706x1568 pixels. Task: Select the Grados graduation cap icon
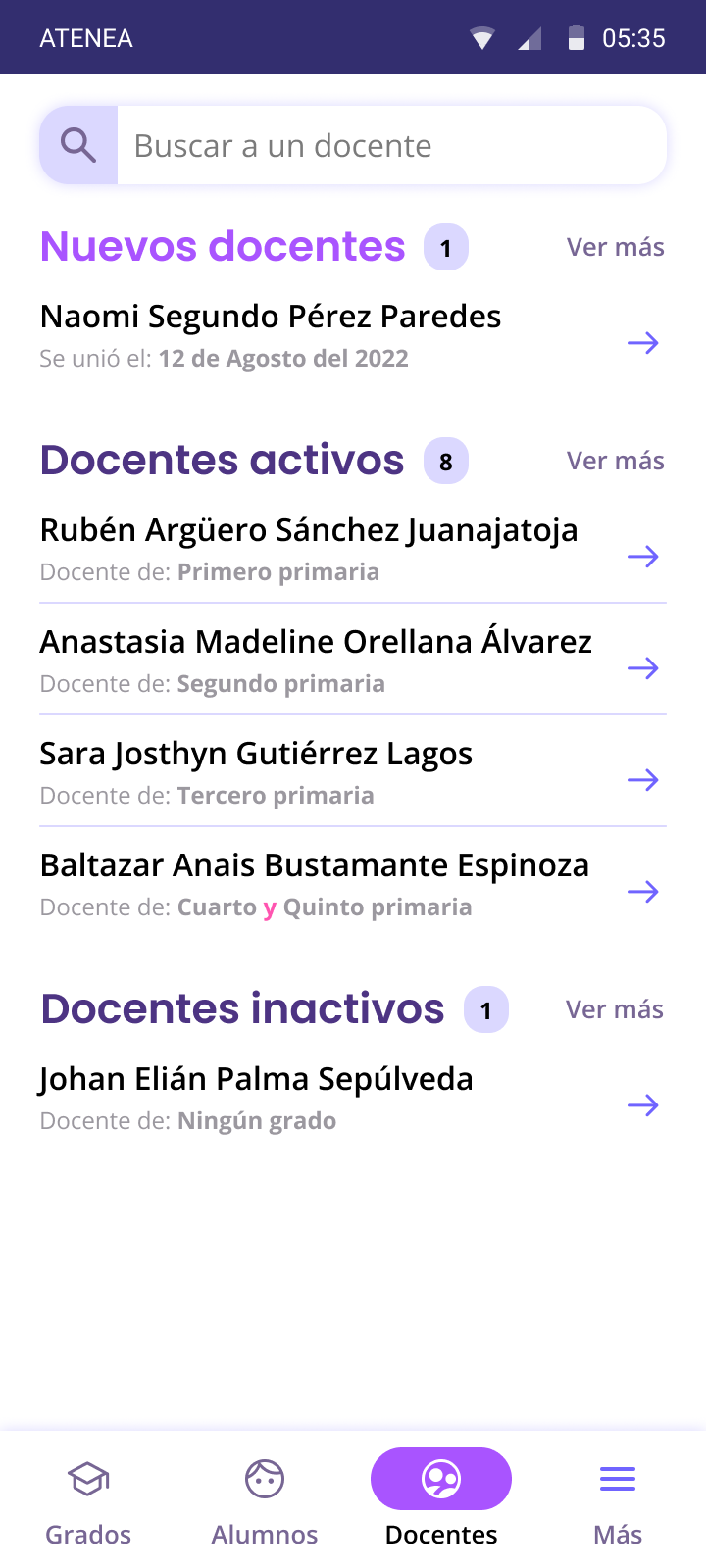[x=87, y=1478]
